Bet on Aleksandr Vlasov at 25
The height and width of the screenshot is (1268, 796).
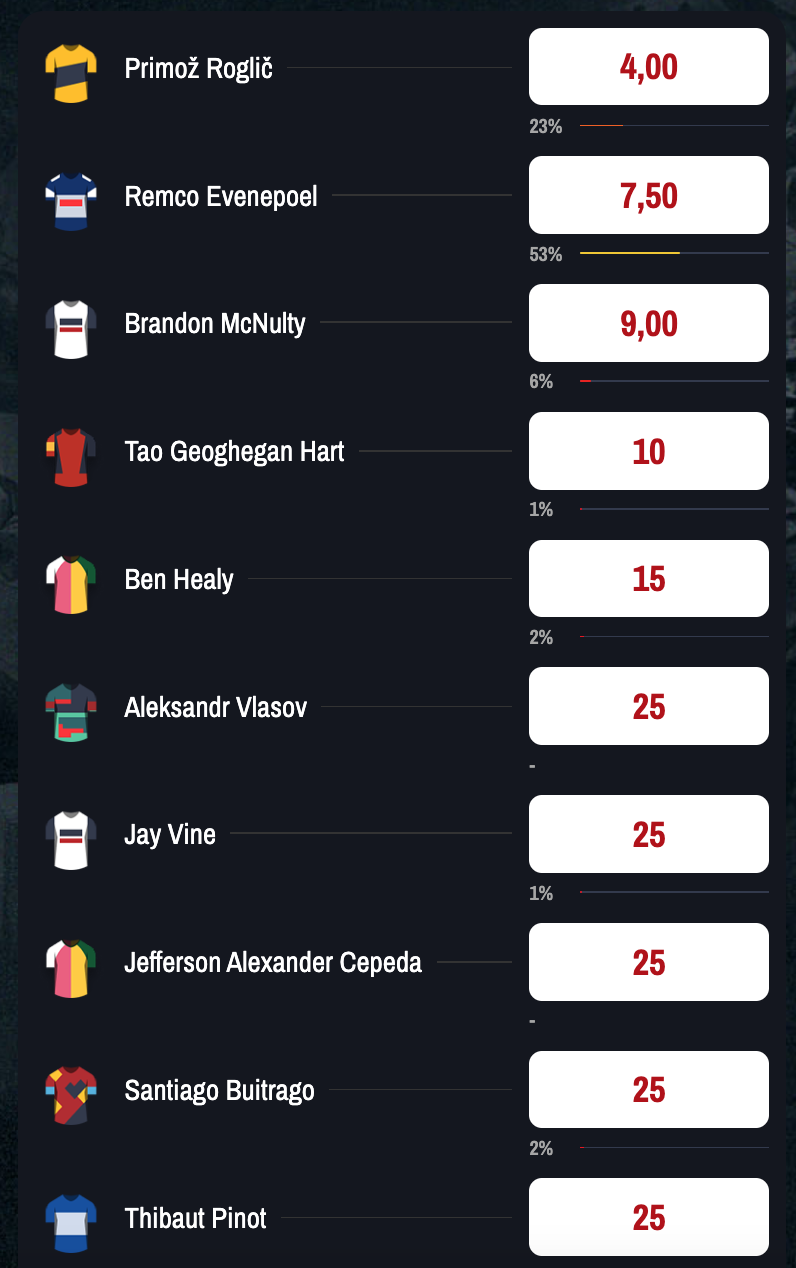tap(648, 706)
